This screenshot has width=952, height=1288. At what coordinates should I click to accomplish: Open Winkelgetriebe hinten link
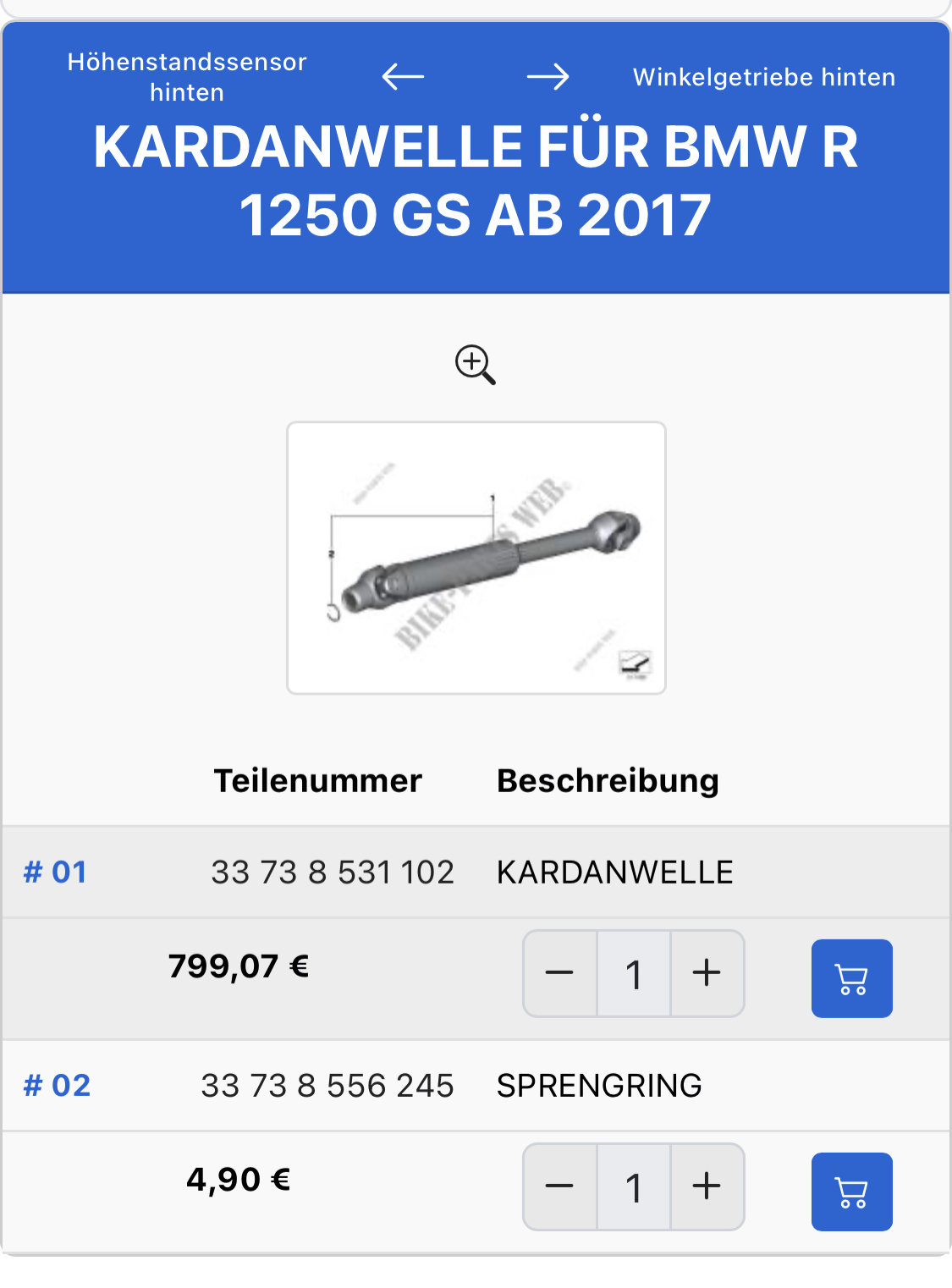point(763,77)
